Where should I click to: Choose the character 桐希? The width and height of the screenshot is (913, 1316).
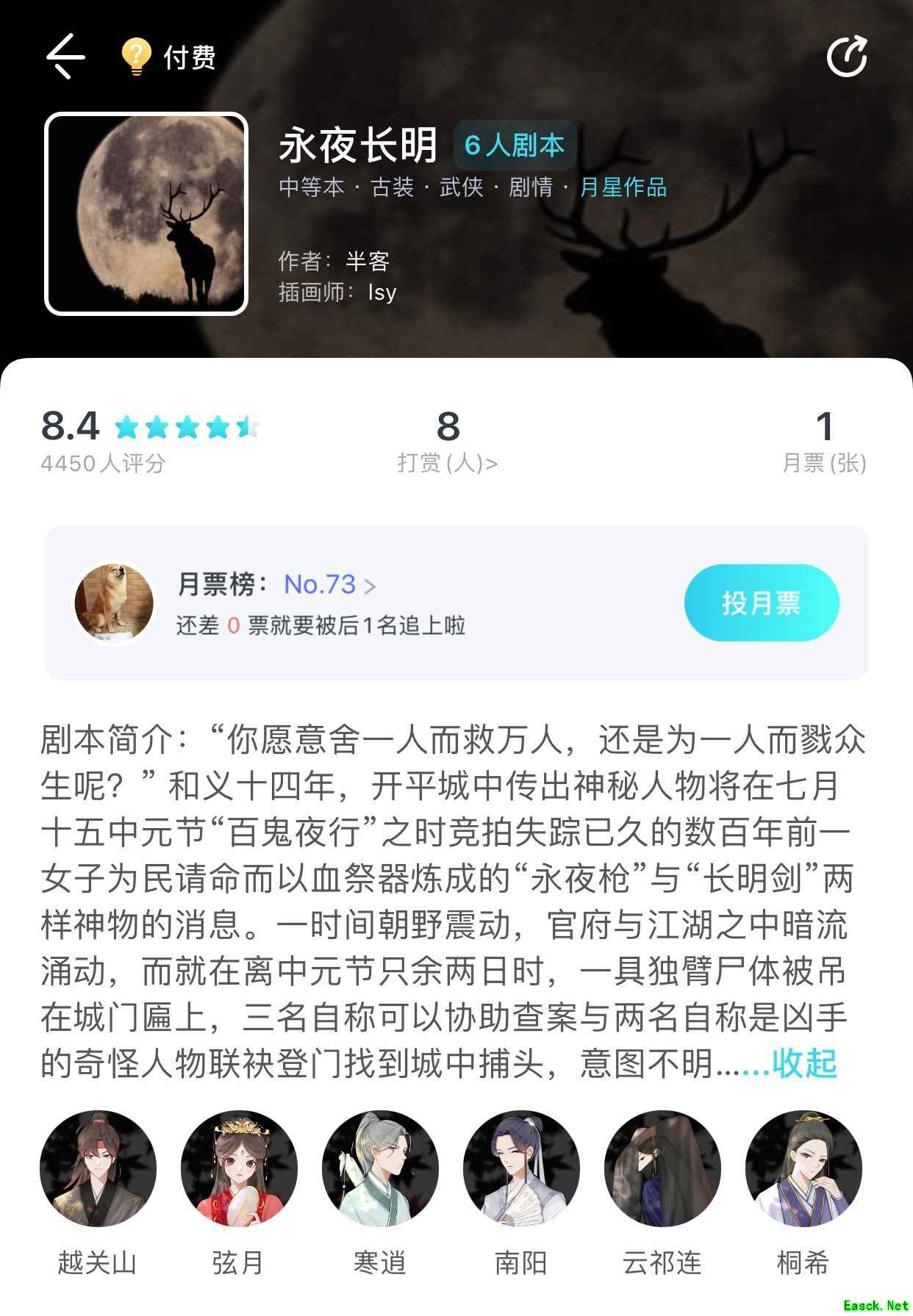803,1169
